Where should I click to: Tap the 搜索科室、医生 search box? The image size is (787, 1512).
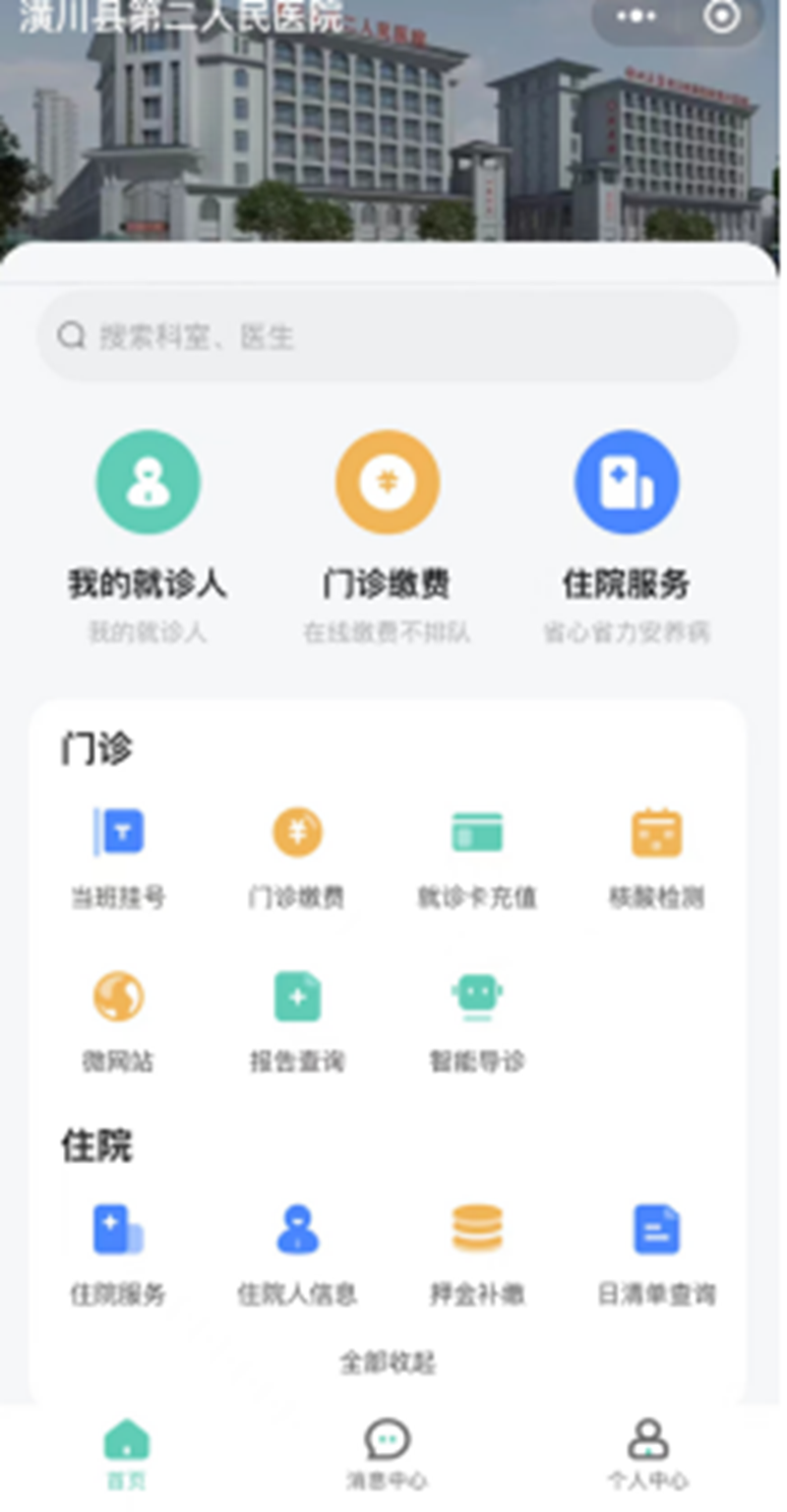(387, 336)
